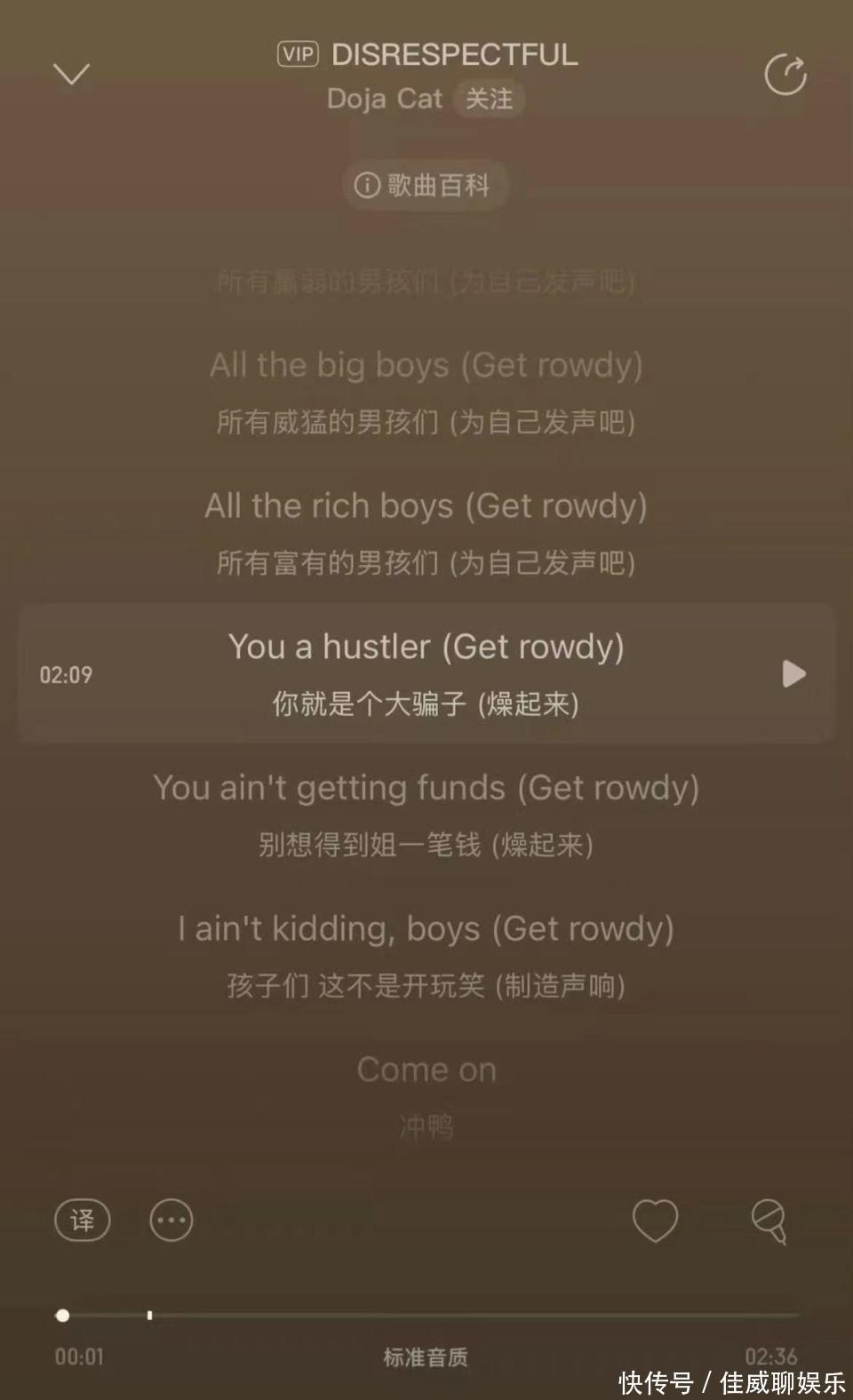Viewport: 853px width, 1400px height.
Task: Open the karaoke microphone feature
Action: (769, 1221)
